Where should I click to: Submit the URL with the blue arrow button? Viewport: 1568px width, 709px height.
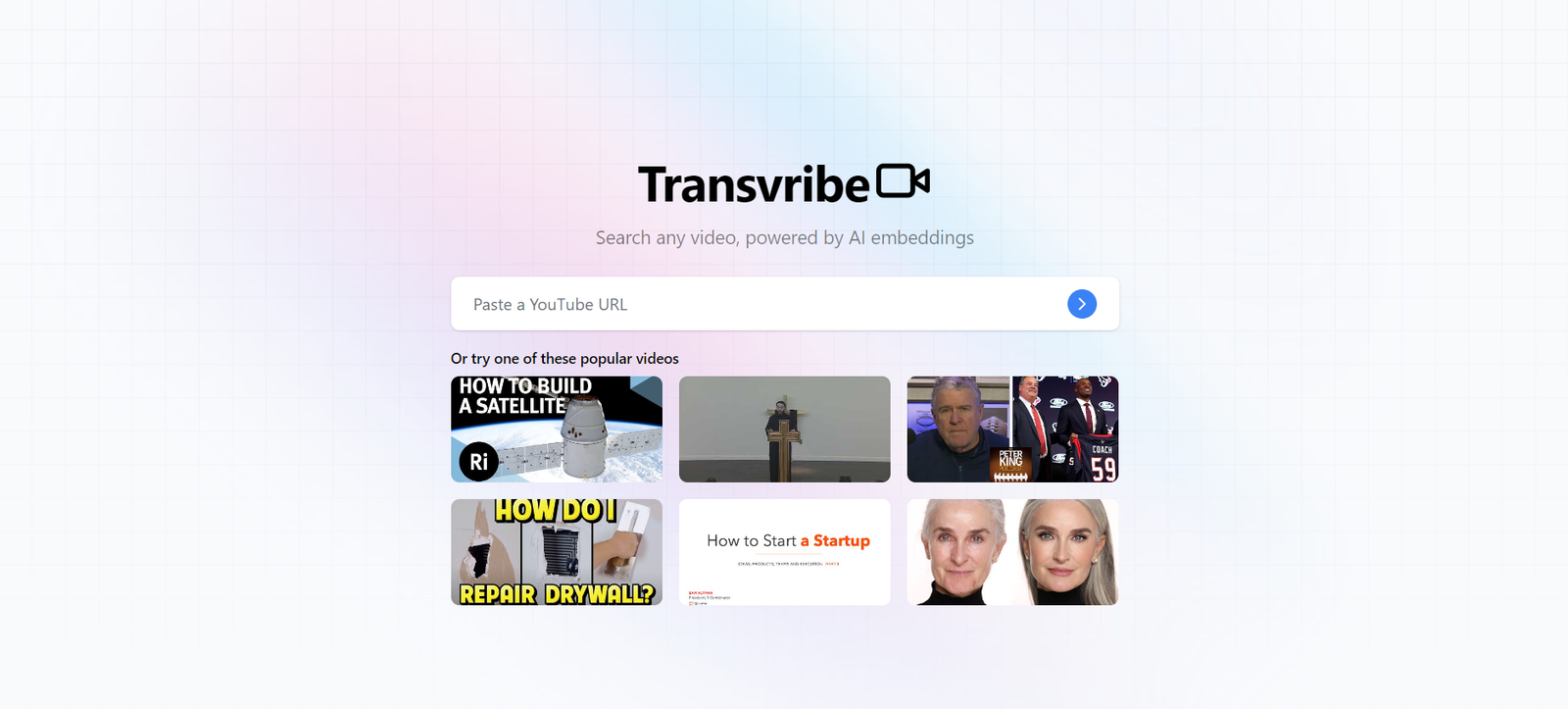tap(1081, 304)
